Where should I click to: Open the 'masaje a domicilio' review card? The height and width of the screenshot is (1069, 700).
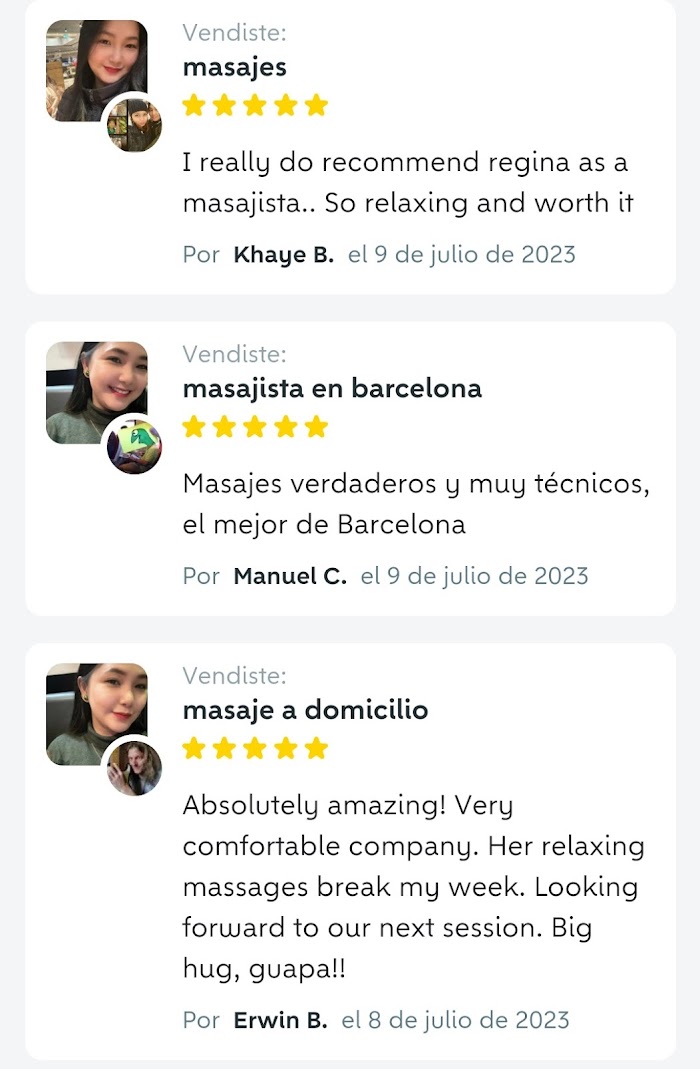pyautogui.click(x=305, y=710)
